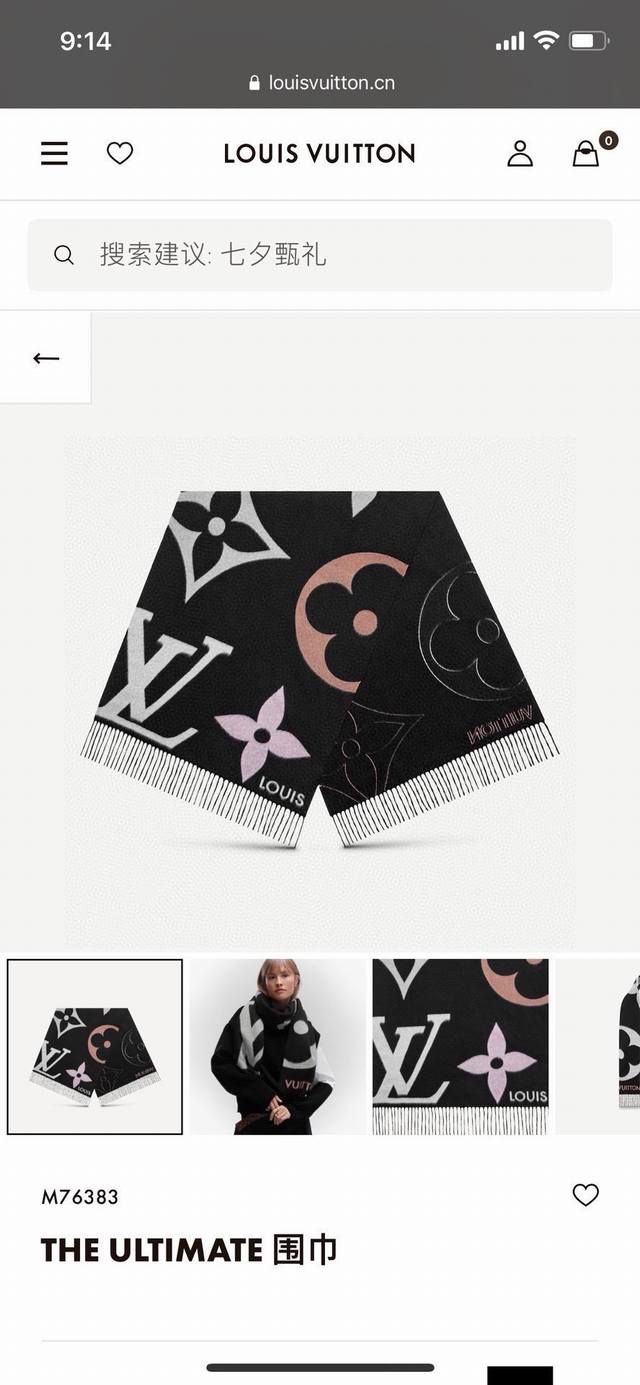Add M76383 scarf to wishlist
The width and height of the screenshot is (640, 1385).
[585, 1195]
